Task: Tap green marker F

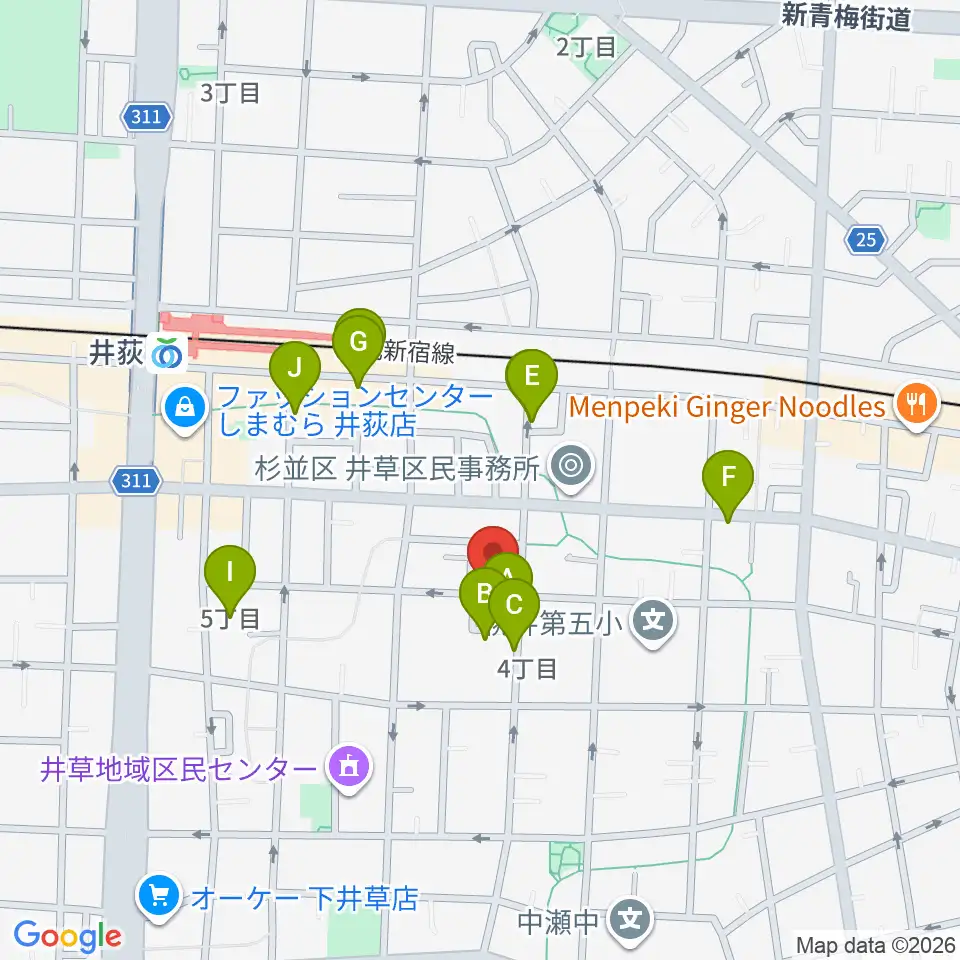Action: coord(728,481)
